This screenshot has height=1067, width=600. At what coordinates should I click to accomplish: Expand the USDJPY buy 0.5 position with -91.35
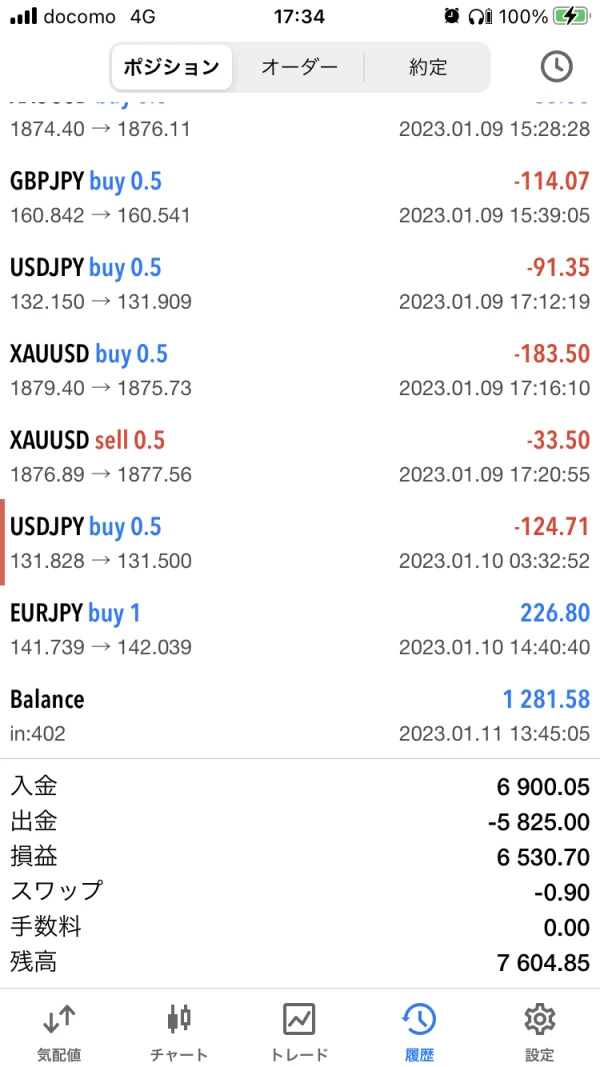(300, 283)
